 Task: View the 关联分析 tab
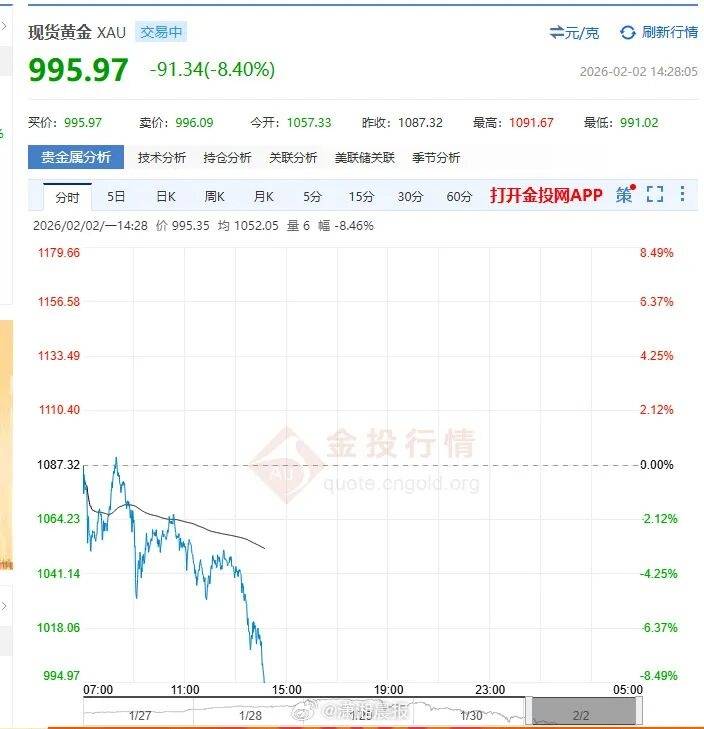click(293, 158)
